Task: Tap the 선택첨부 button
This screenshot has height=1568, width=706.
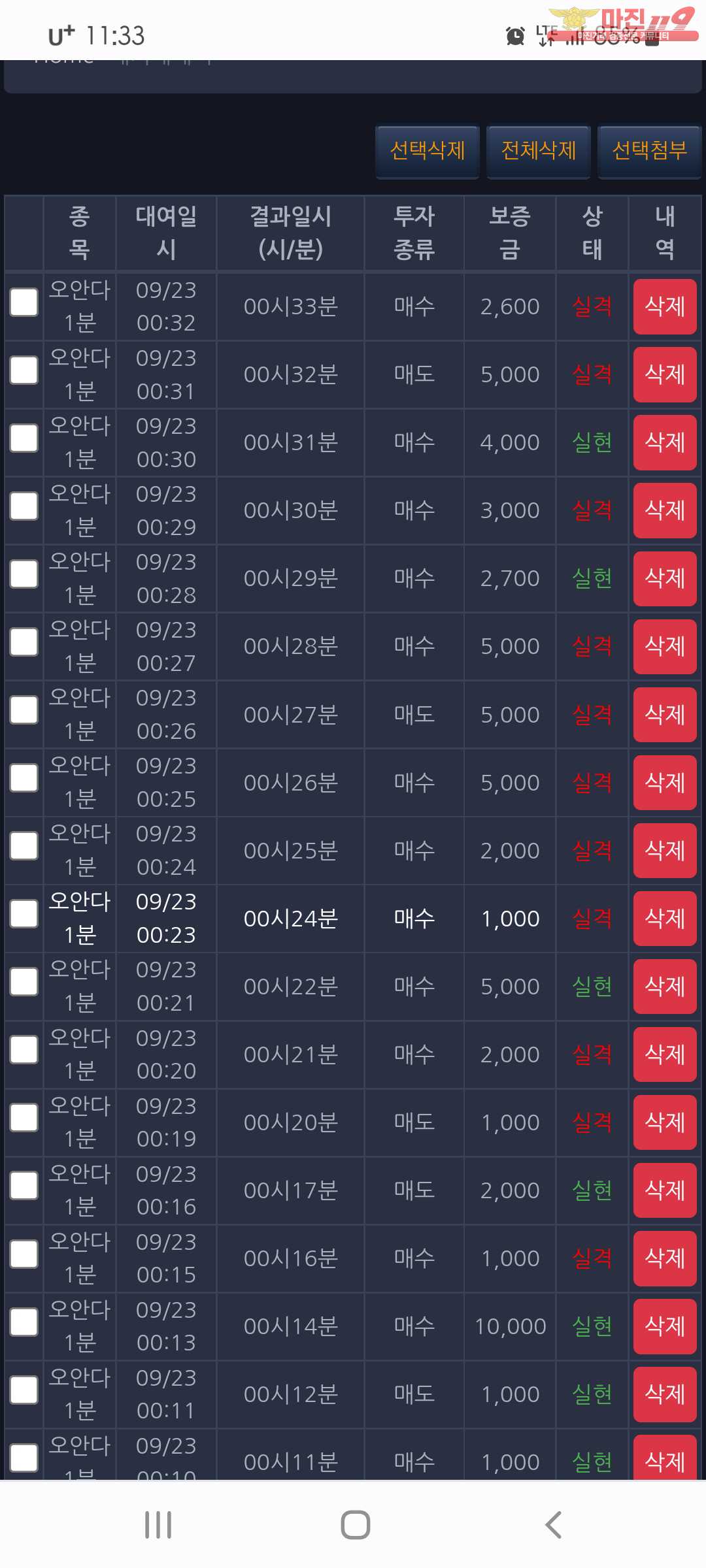Action: tap(650, 152)
